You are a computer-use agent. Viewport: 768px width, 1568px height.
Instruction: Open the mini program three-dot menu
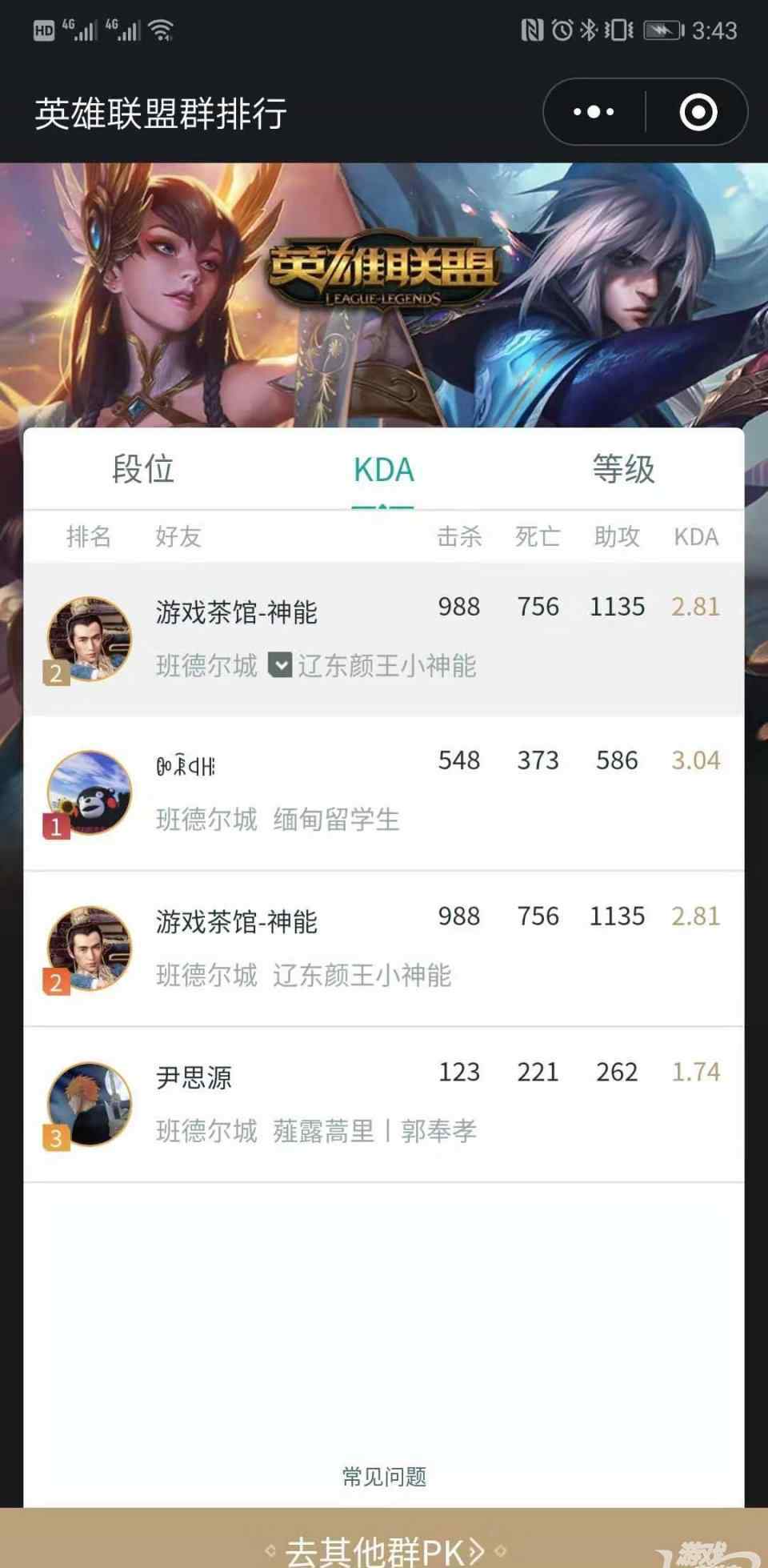pos(594,112)
